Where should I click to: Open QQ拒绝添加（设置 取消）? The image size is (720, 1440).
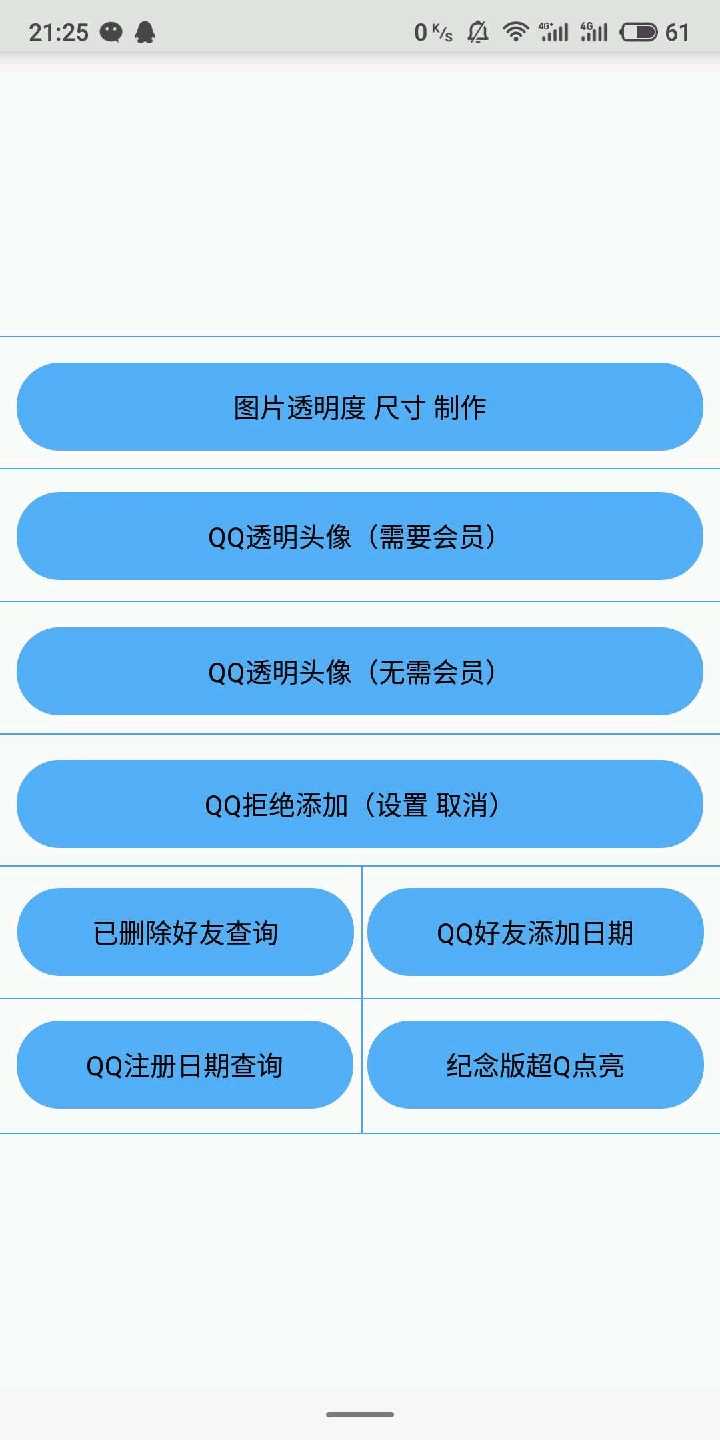[360, 804]
